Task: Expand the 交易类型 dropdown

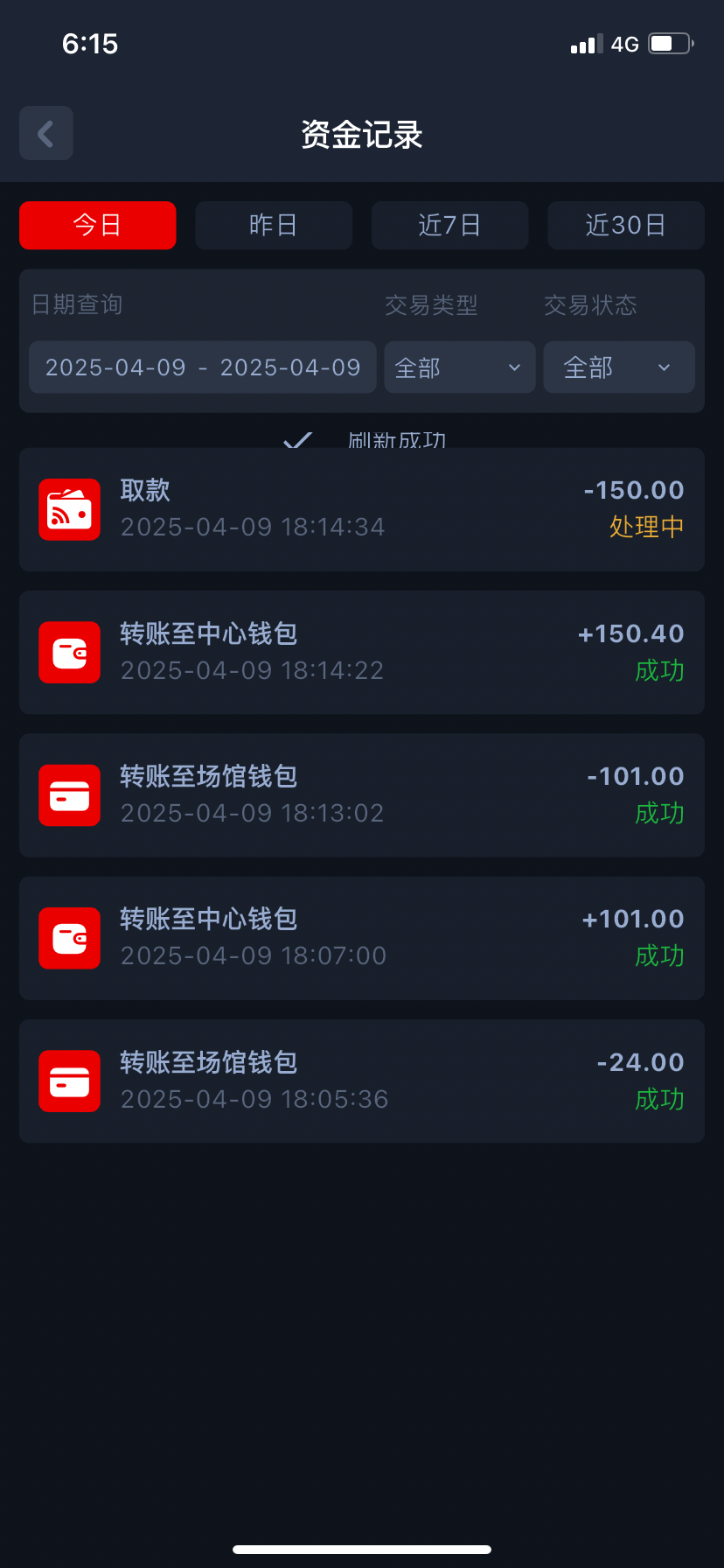Action: pyautogui.click(x=460, y=367)
